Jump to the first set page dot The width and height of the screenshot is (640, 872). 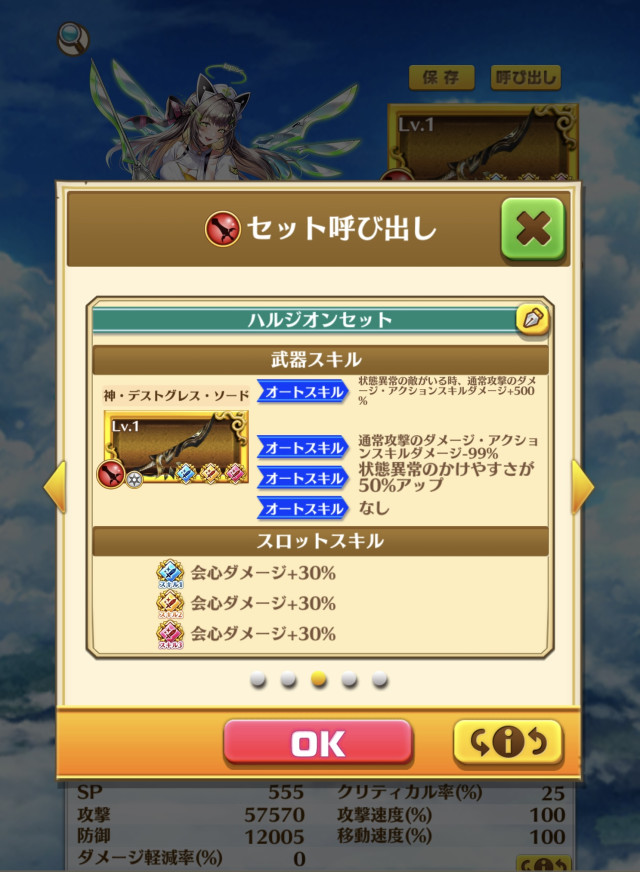tap(258, 680)
